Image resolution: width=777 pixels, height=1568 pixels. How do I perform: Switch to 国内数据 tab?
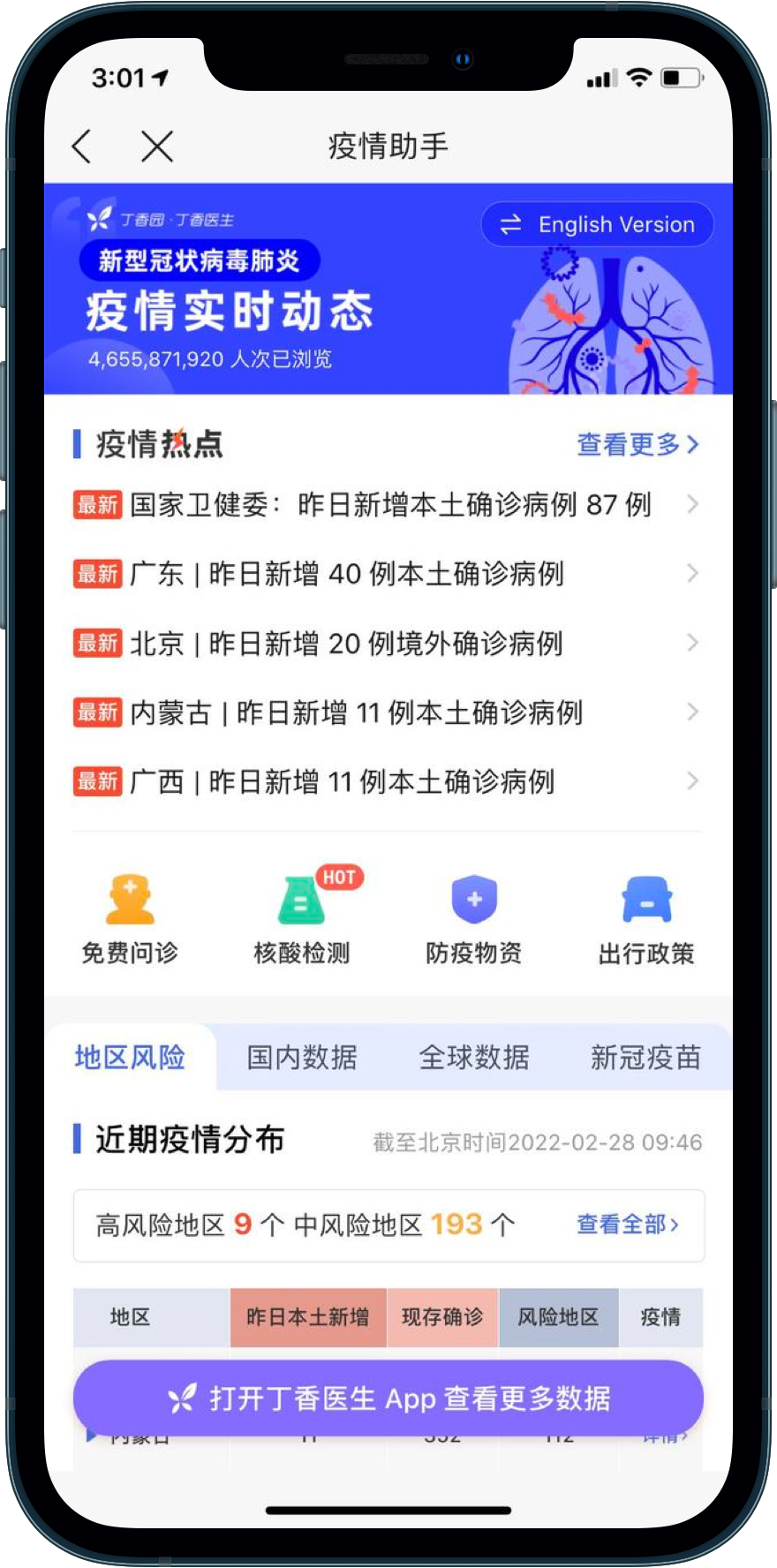302,1057
